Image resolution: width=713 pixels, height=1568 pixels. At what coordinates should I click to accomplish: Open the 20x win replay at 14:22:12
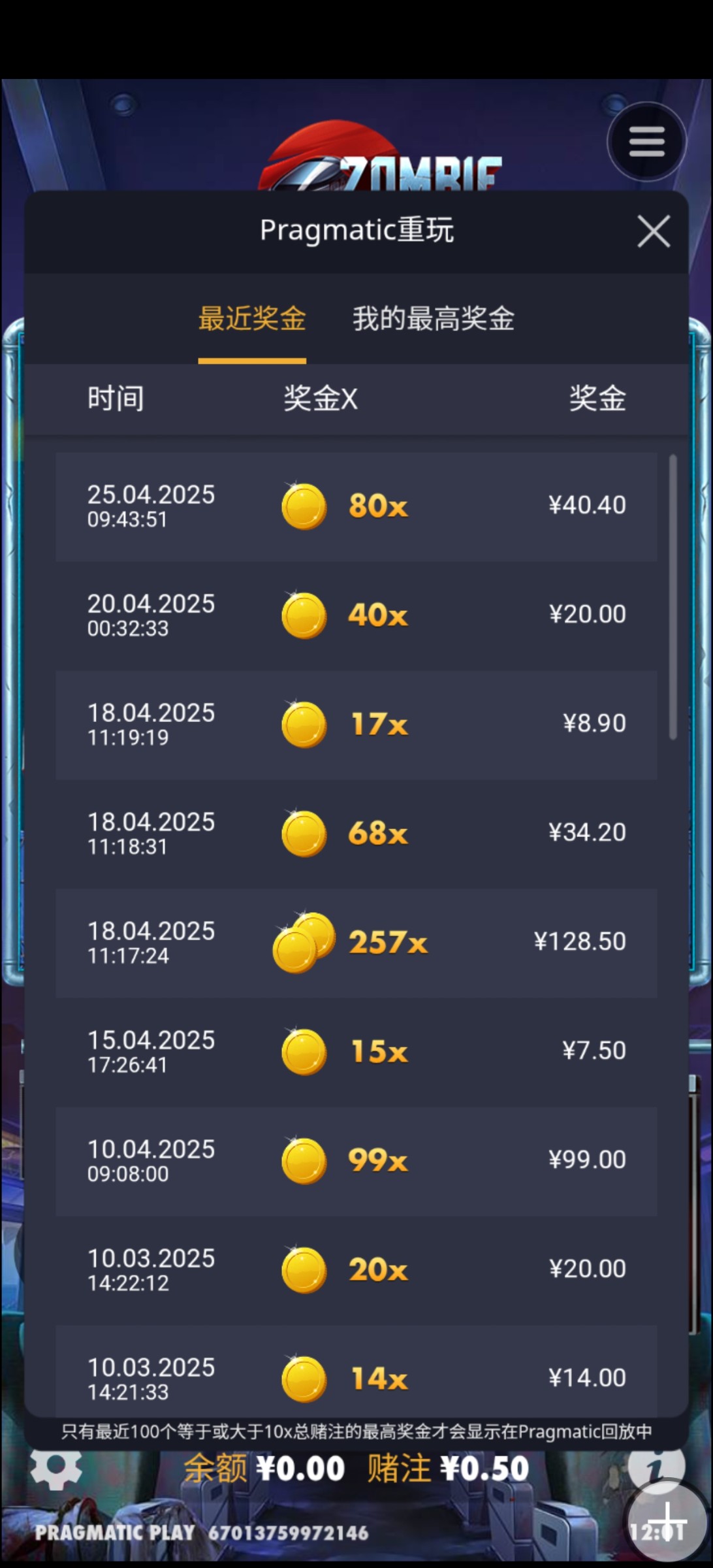pos(356,1270)
